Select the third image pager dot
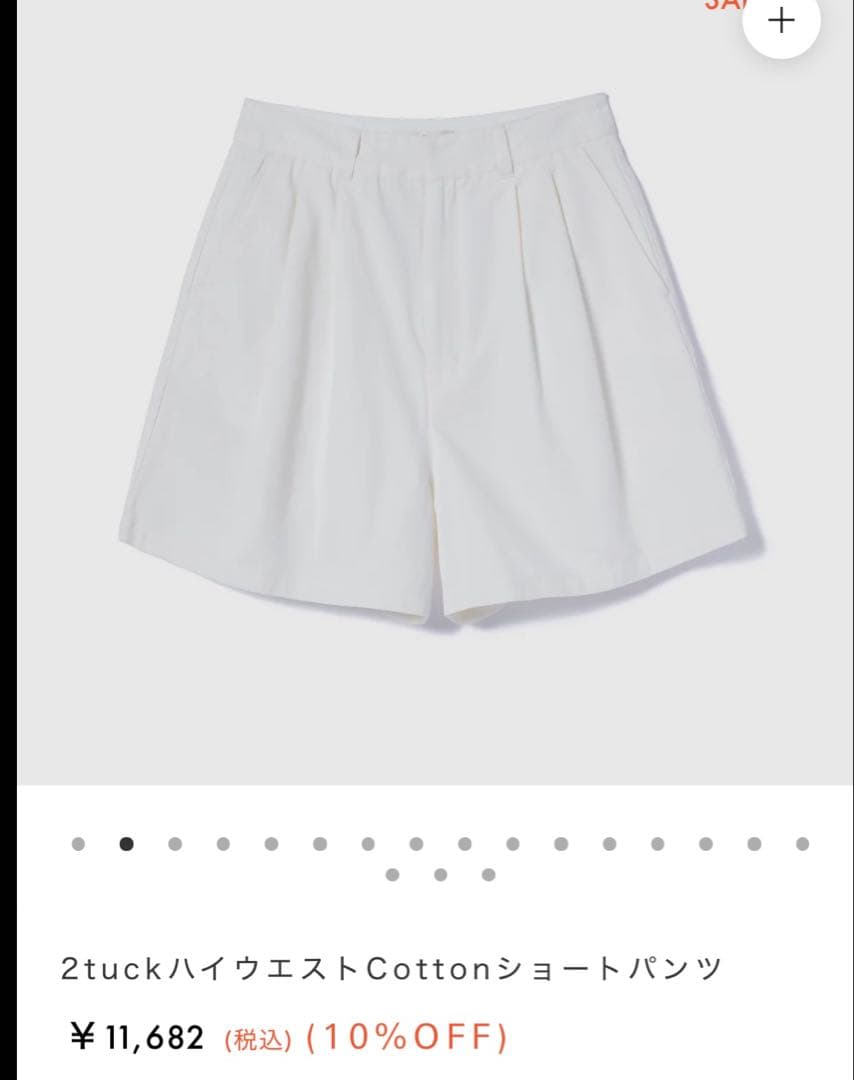The width and height of the screenshot is (854, 1080). point(172,843)
